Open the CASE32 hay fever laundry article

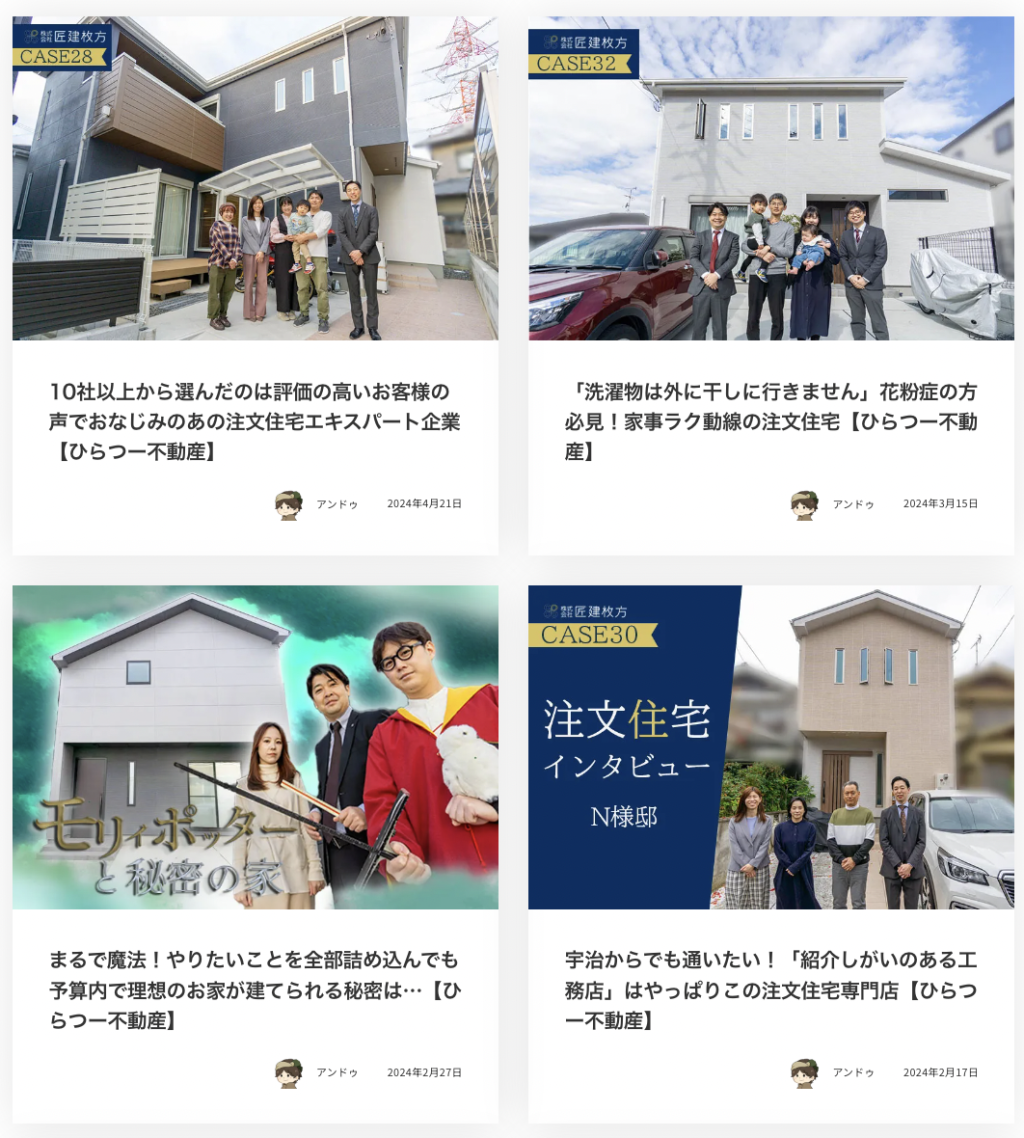pyautogui.click(x=770, y=420)
